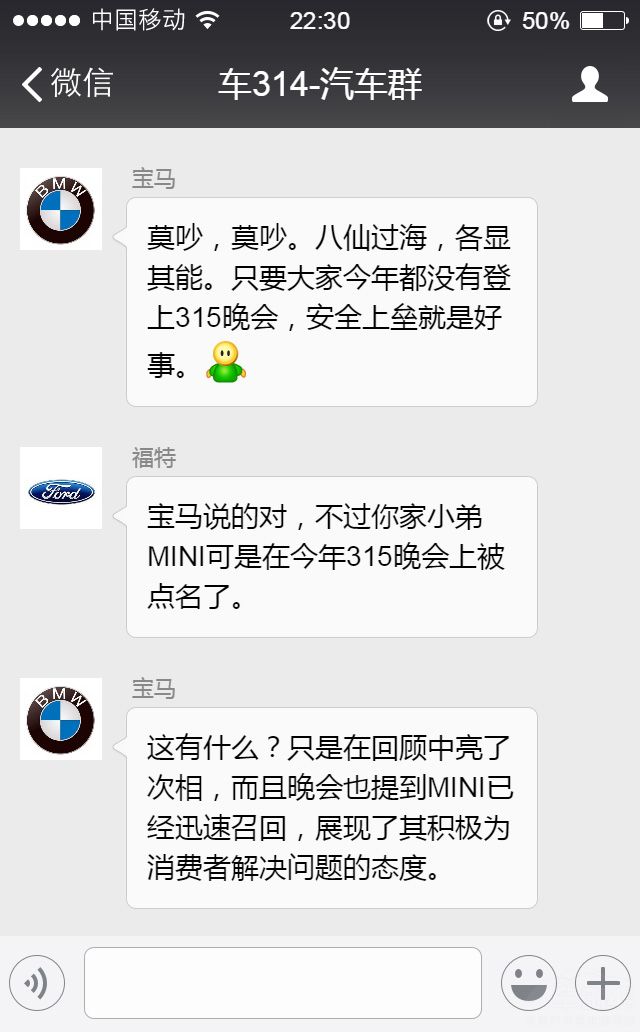The image size is (640, 1032).
Task: Open the plus attachment menu
Action: (x=603, y=983)
